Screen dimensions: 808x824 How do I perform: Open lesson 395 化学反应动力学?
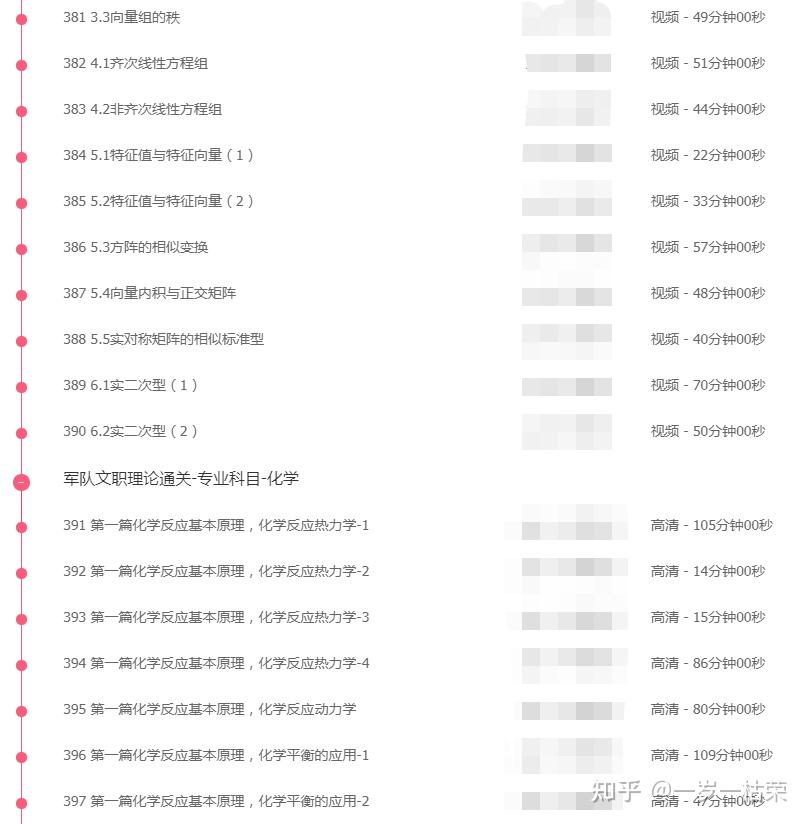point(209,710)
